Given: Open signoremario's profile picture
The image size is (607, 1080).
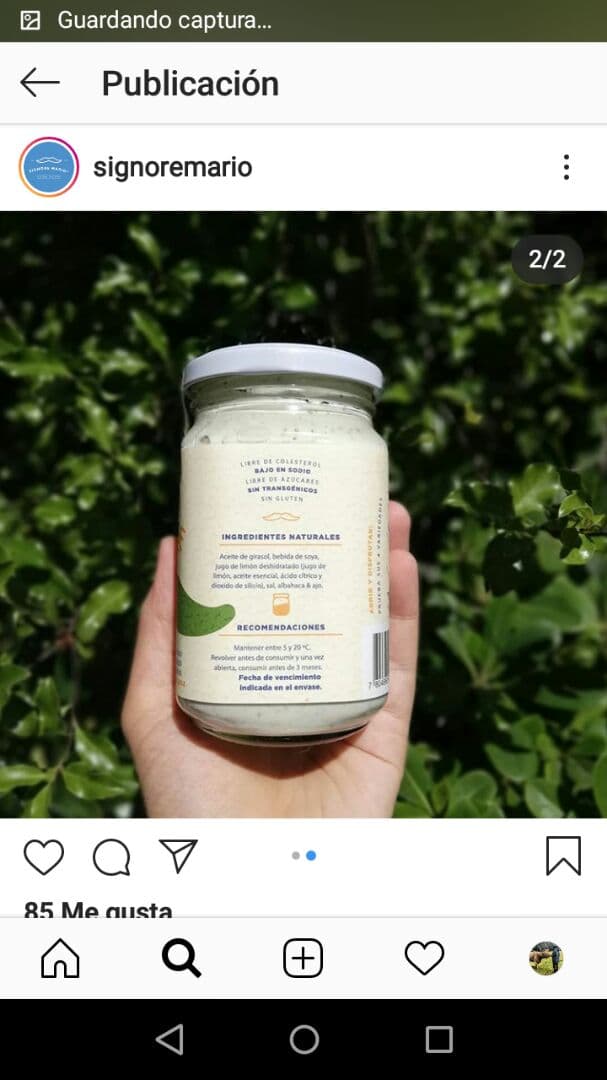Looking at the screenshot, I should pos(48,167).
